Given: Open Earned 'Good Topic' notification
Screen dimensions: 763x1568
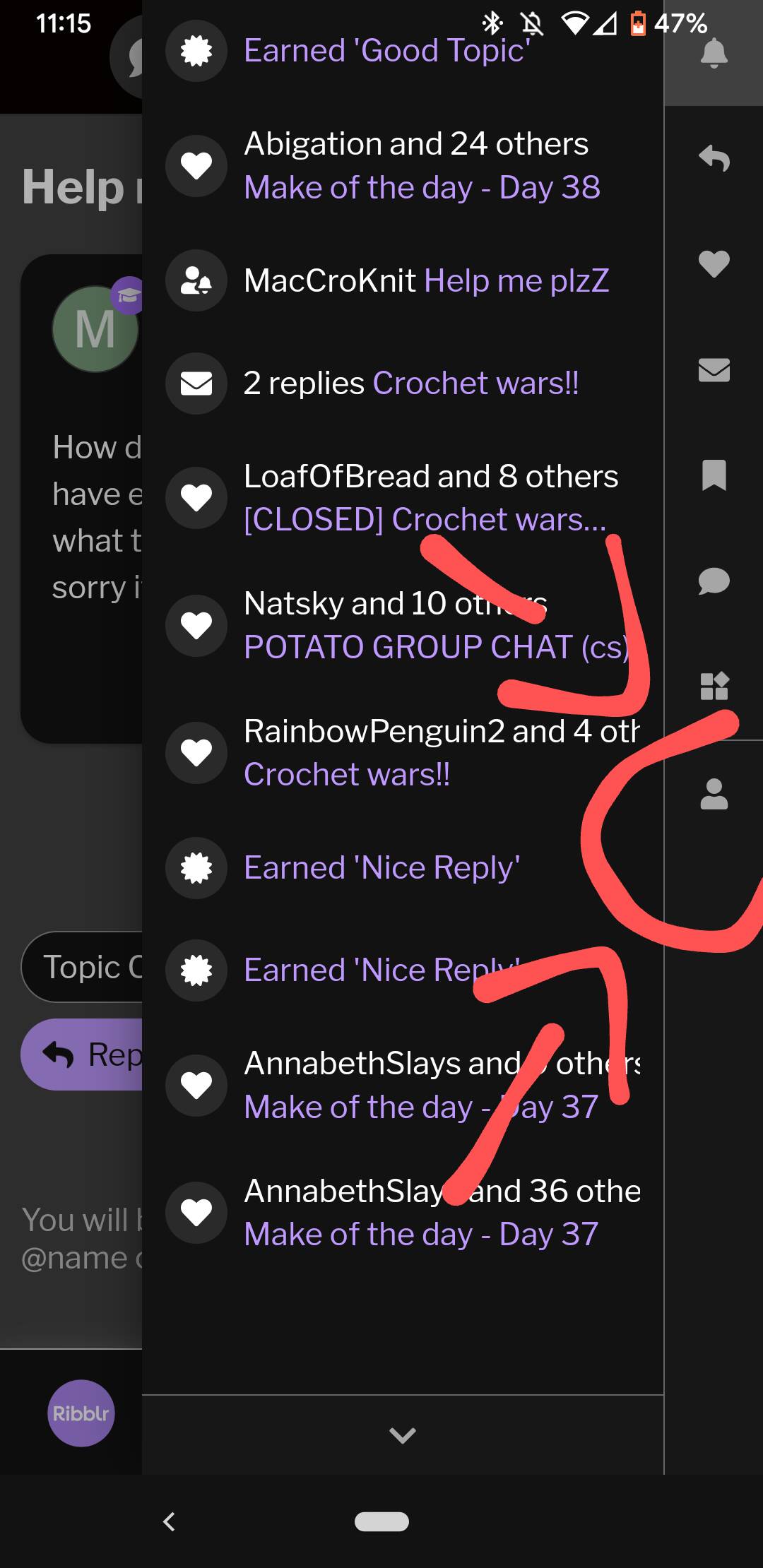Looking at the screenshot, I should tap(387, 51).
